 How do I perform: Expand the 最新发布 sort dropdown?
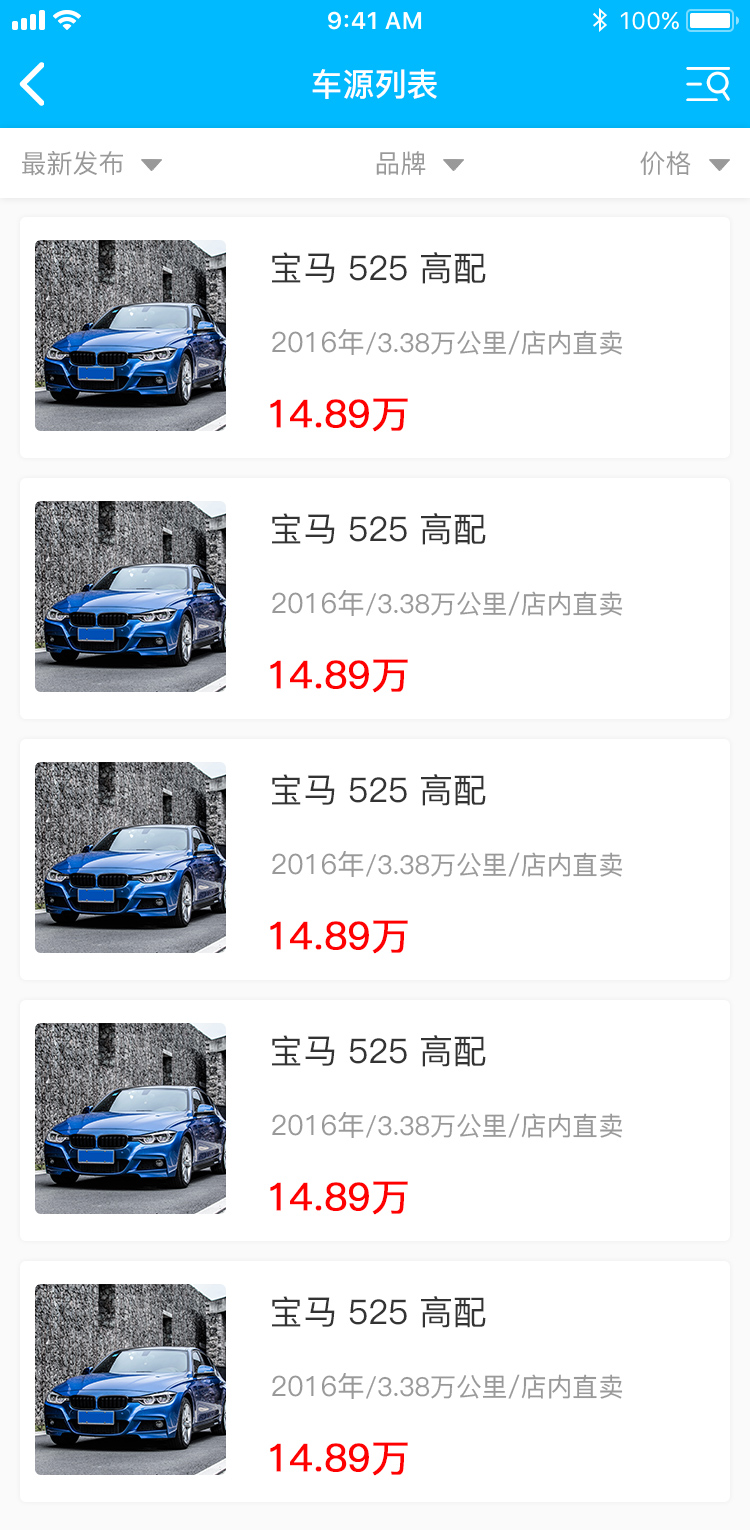click(91, 164)
